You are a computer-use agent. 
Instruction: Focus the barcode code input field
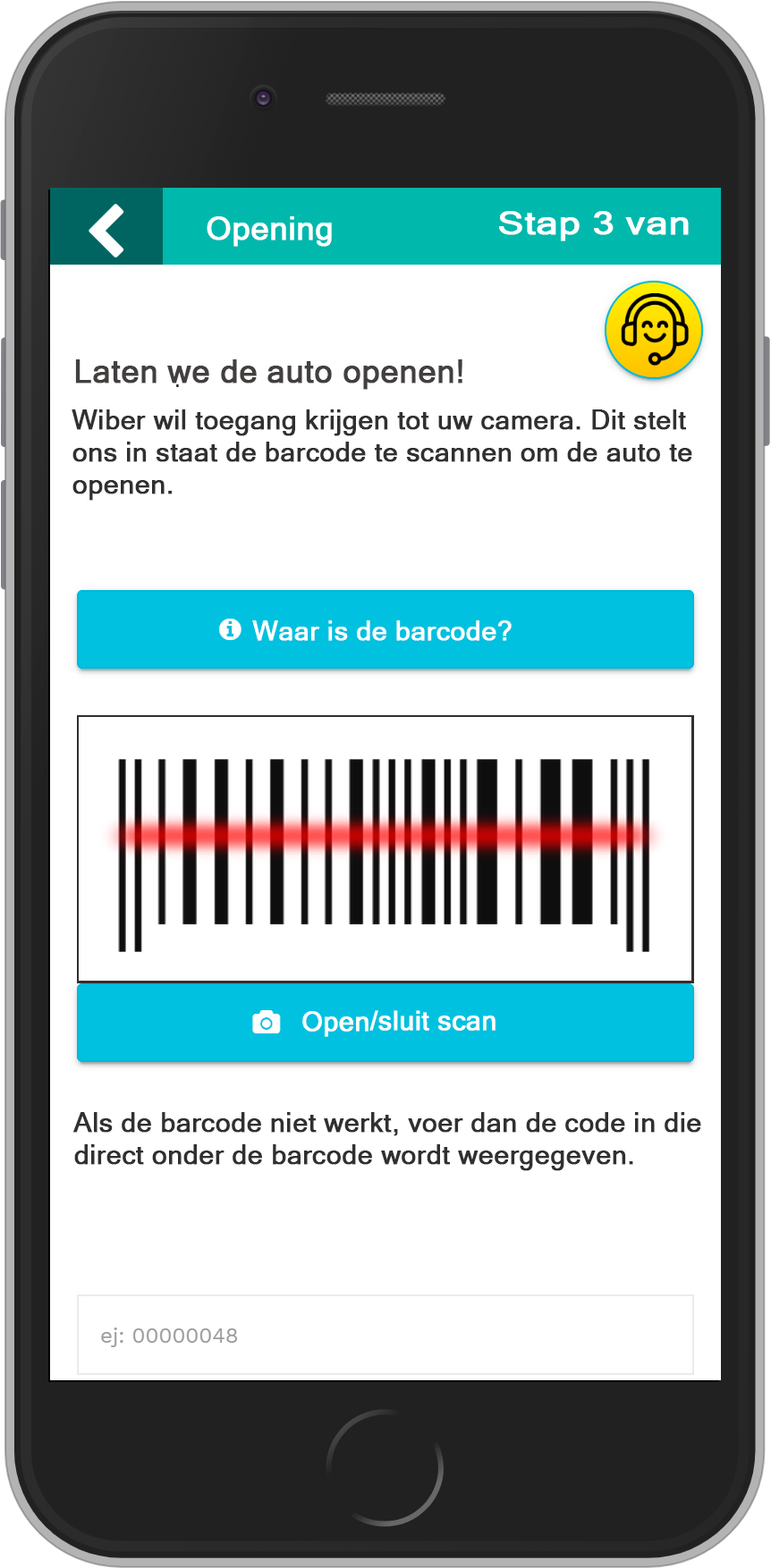click(385, 1335)
